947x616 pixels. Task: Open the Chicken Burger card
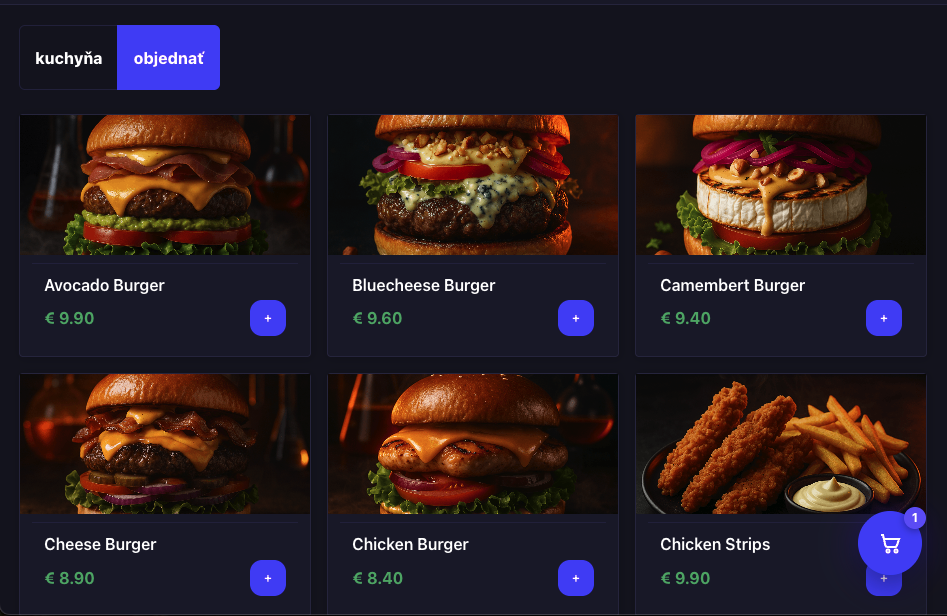472,445
